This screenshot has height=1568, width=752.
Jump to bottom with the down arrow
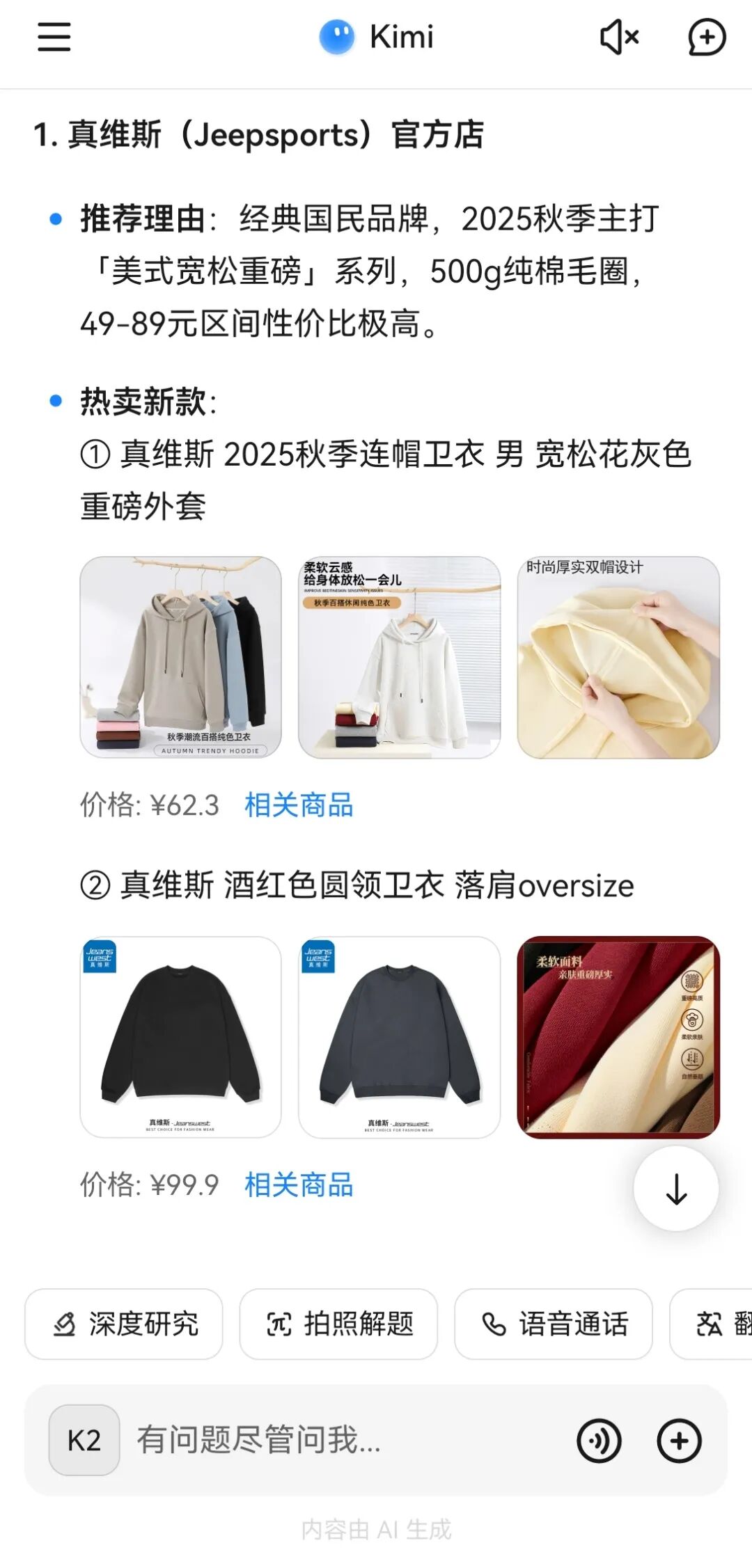click(x=675, y=1188)
